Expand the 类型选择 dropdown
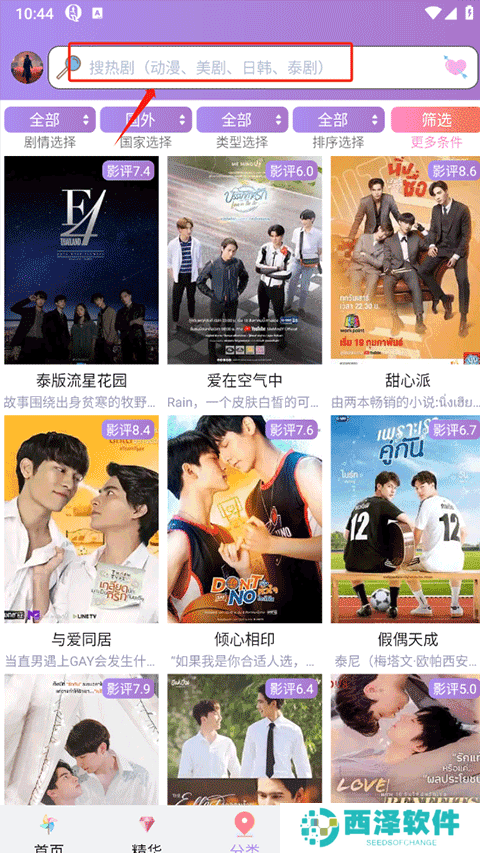Screen dimensions: 480x853 pos(242,120)
